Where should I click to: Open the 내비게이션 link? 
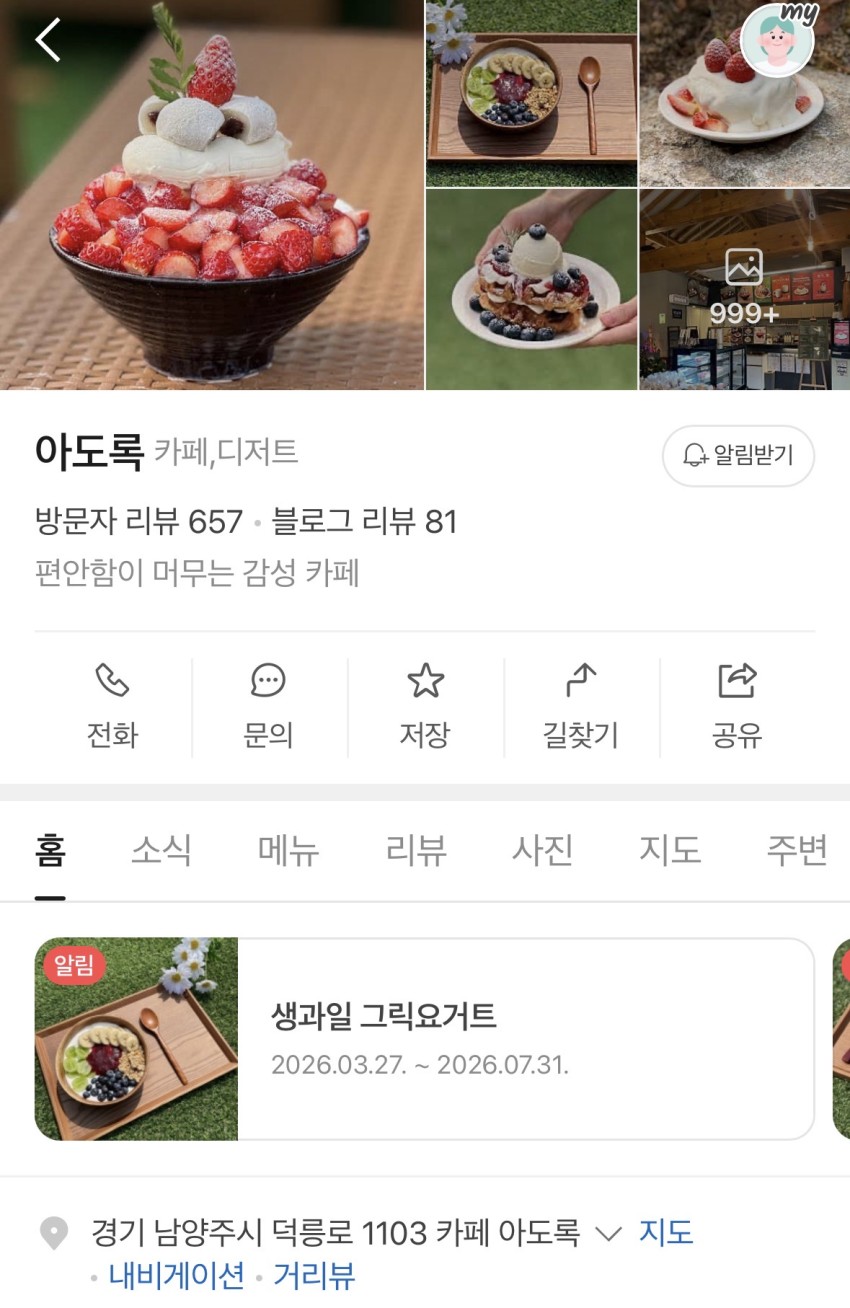177,1276
